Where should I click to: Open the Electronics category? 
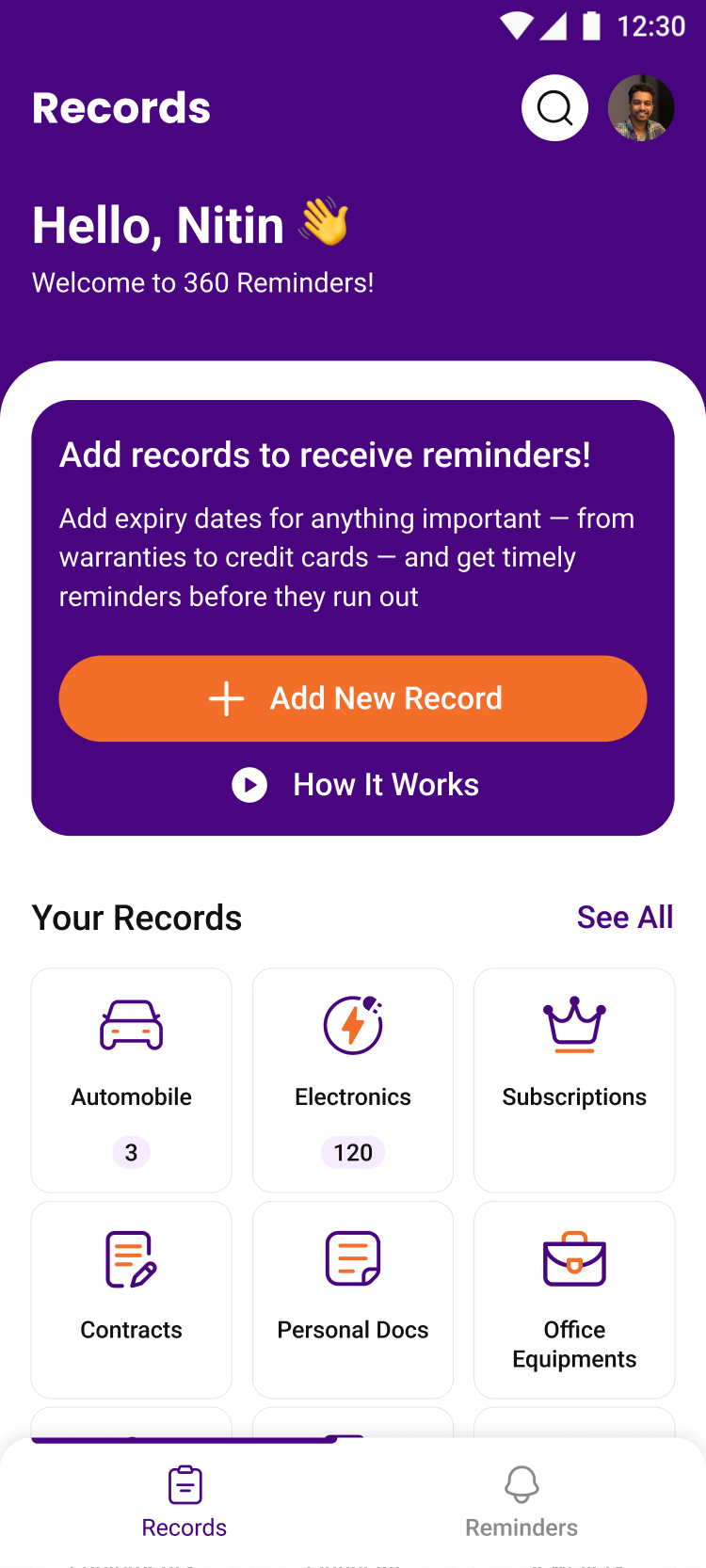click(x=353, y=1080)
